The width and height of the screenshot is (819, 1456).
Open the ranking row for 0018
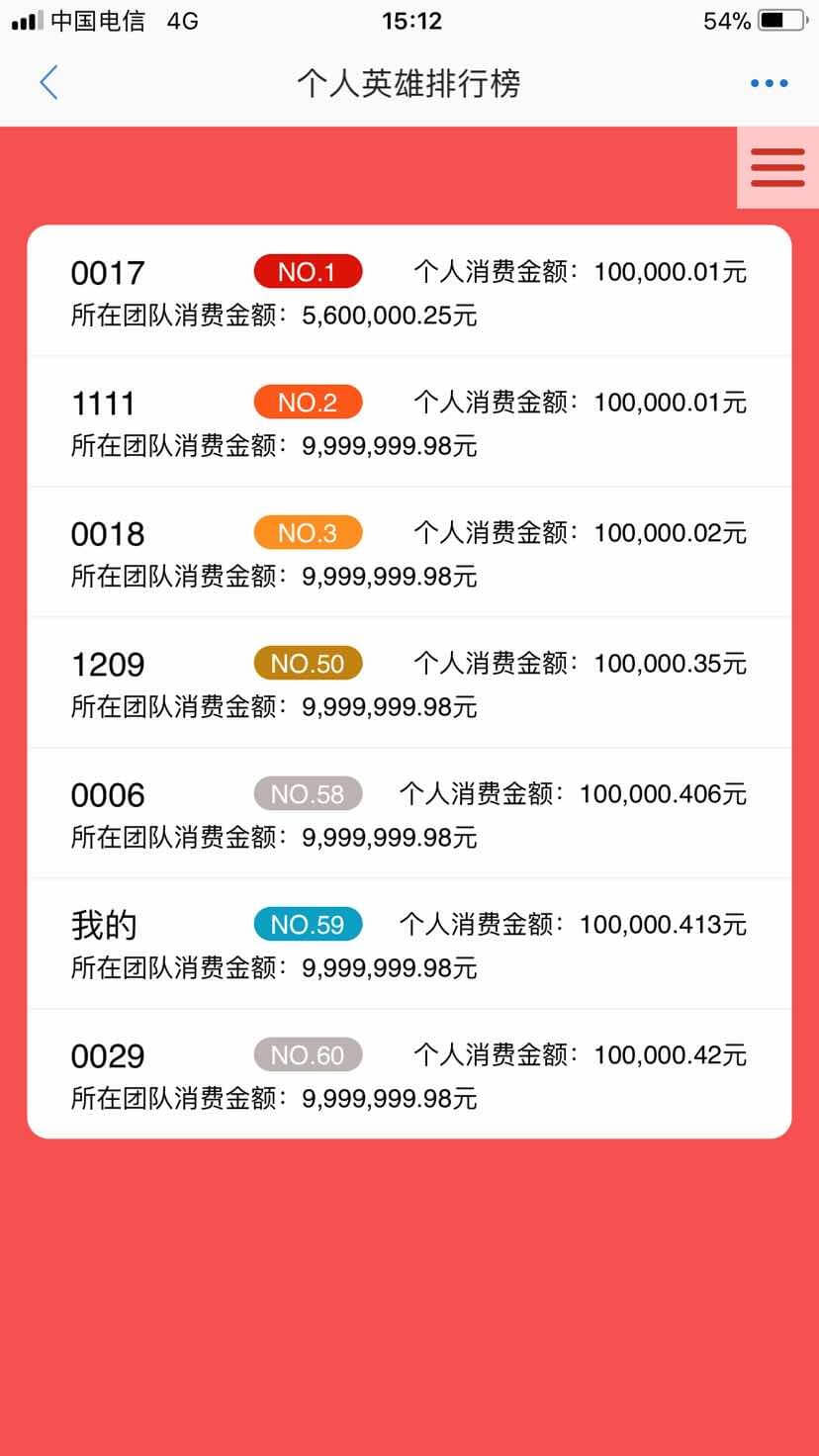click(409, 553)
